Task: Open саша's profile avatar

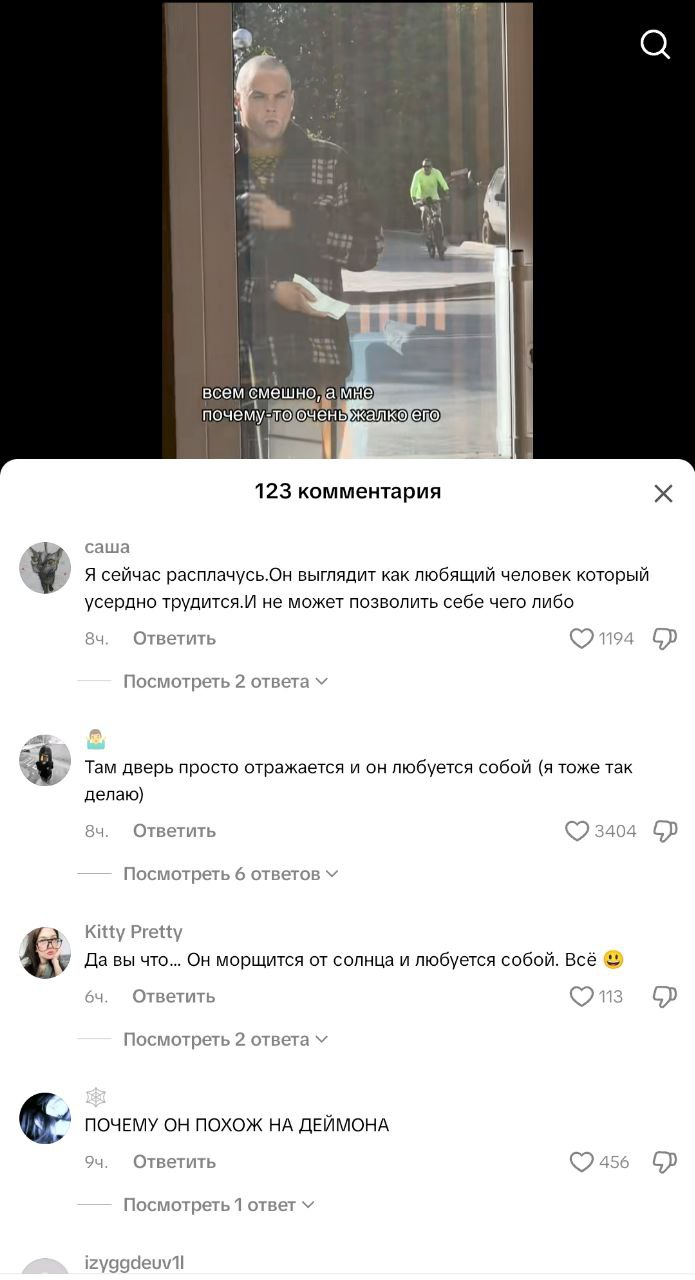Action: click(x=45, y=568)
